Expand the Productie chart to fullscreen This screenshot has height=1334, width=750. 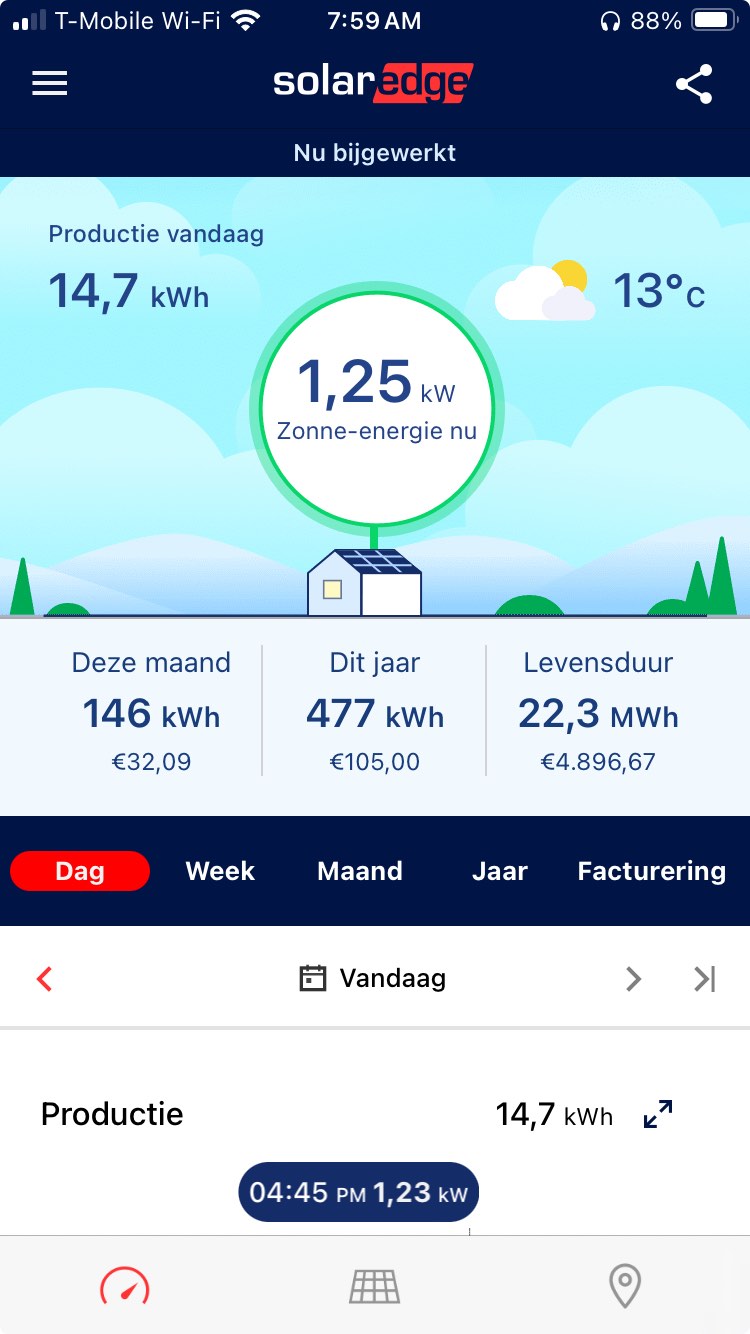click(x=657, y=1112)
